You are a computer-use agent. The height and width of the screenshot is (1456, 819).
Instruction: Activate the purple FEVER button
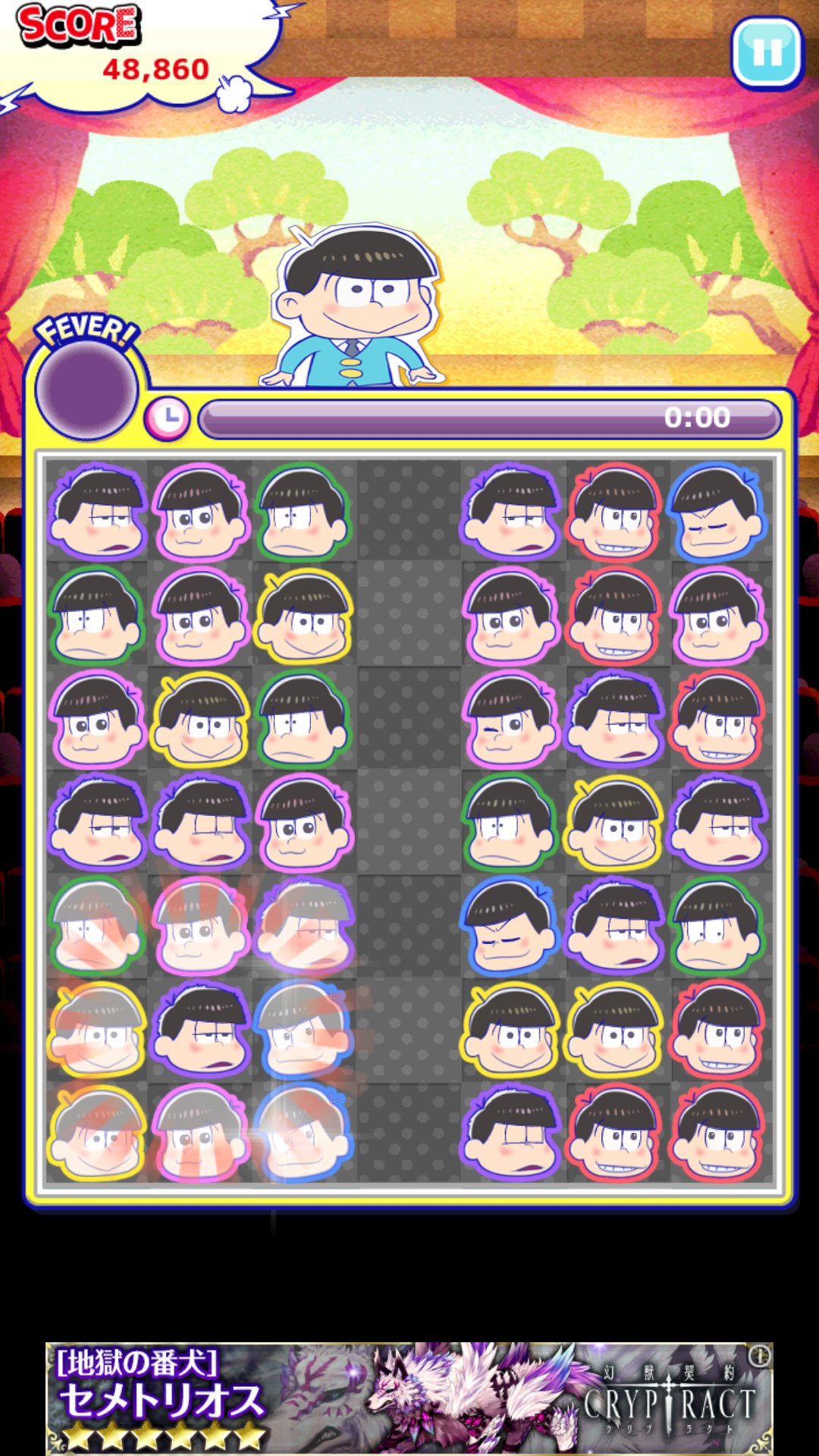point(86,389)
